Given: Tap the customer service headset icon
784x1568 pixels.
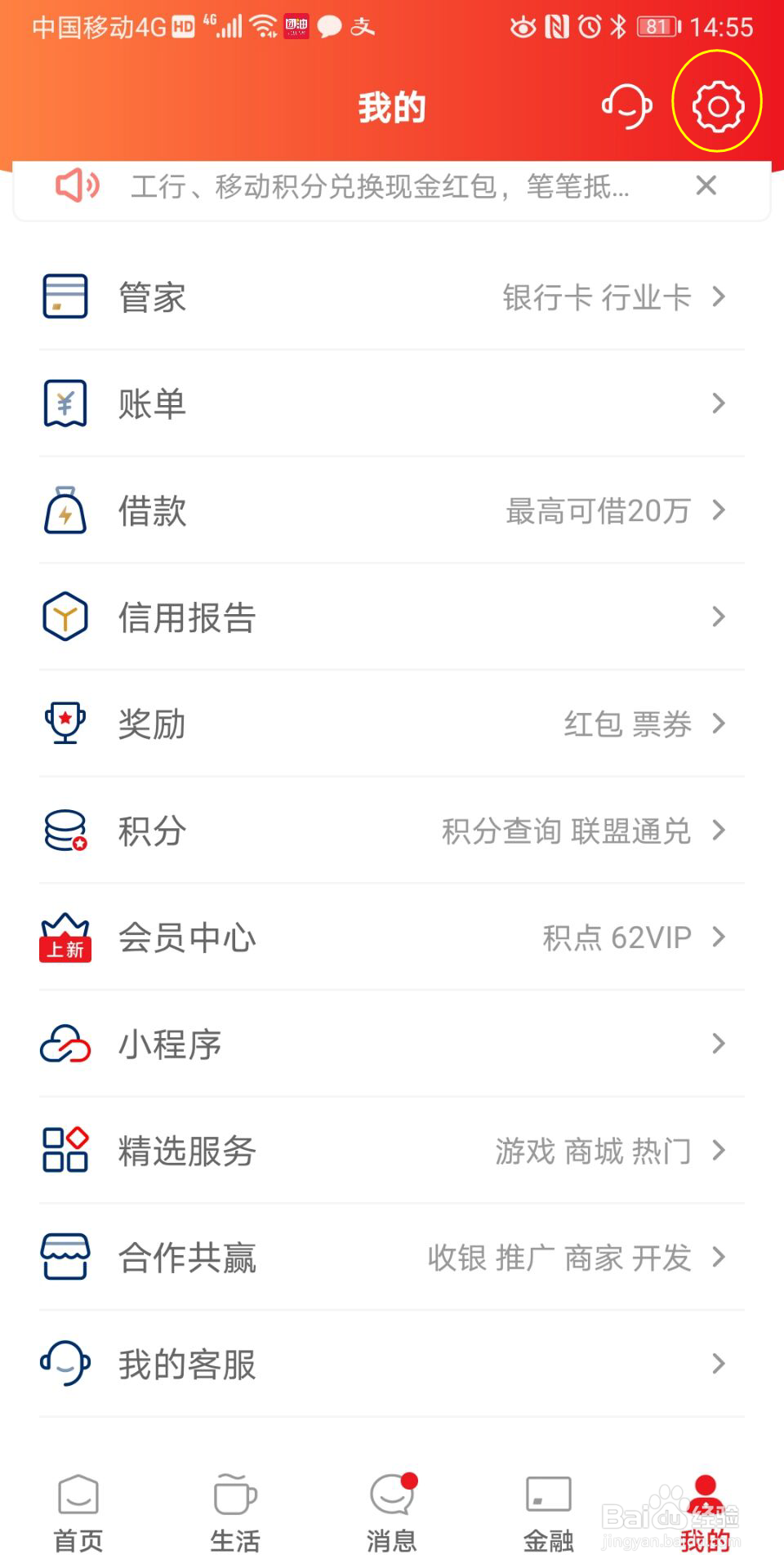Looking at the screenshot, I should (x=626, y=105).
